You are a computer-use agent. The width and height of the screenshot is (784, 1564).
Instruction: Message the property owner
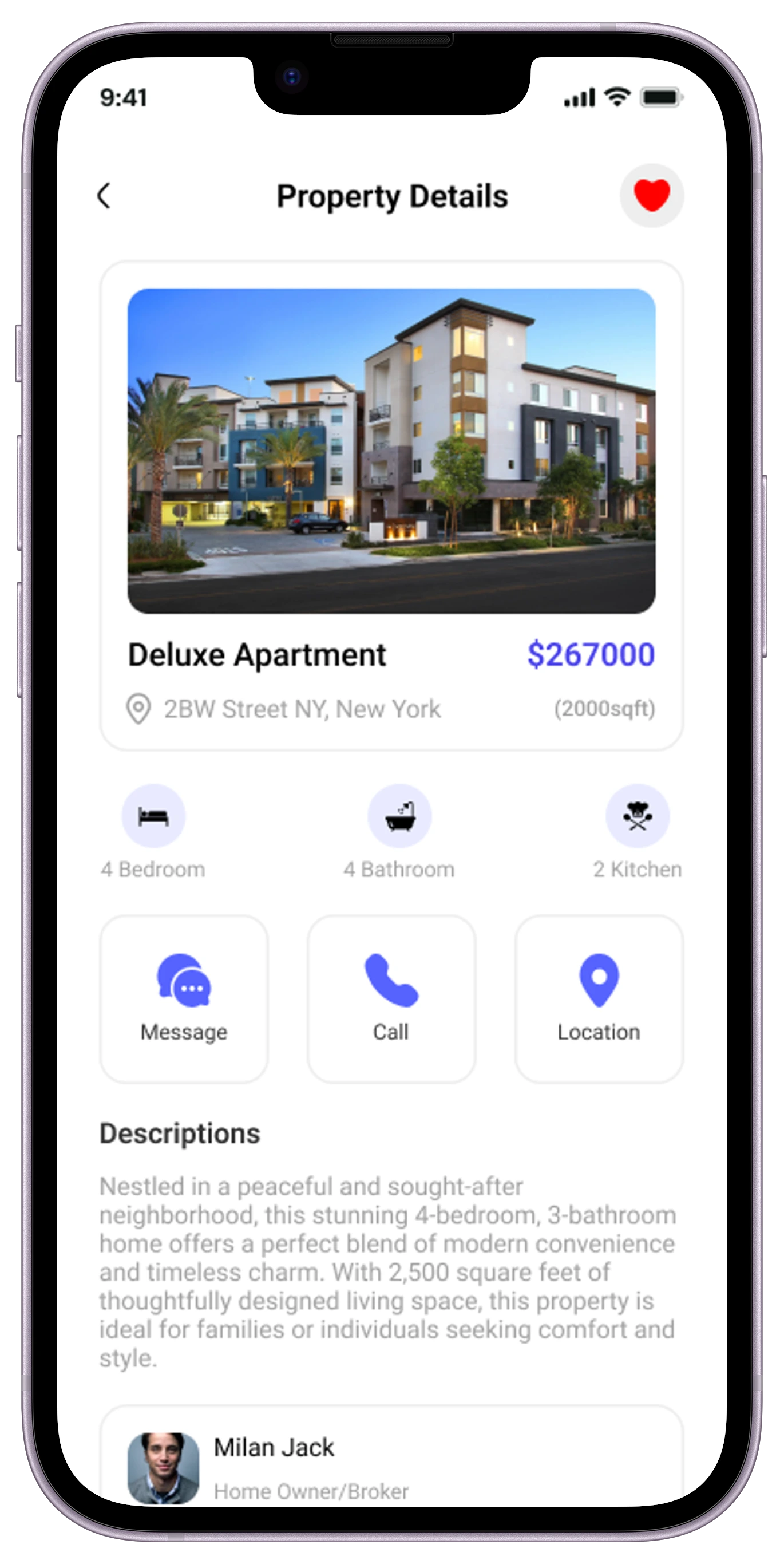[184, 999]
